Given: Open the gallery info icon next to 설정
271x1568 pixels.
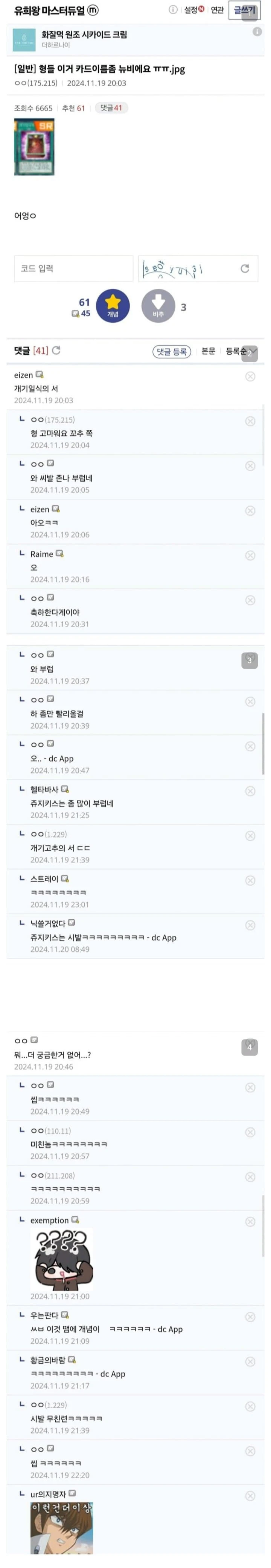Looking at the screenshot, I should 172,10.
